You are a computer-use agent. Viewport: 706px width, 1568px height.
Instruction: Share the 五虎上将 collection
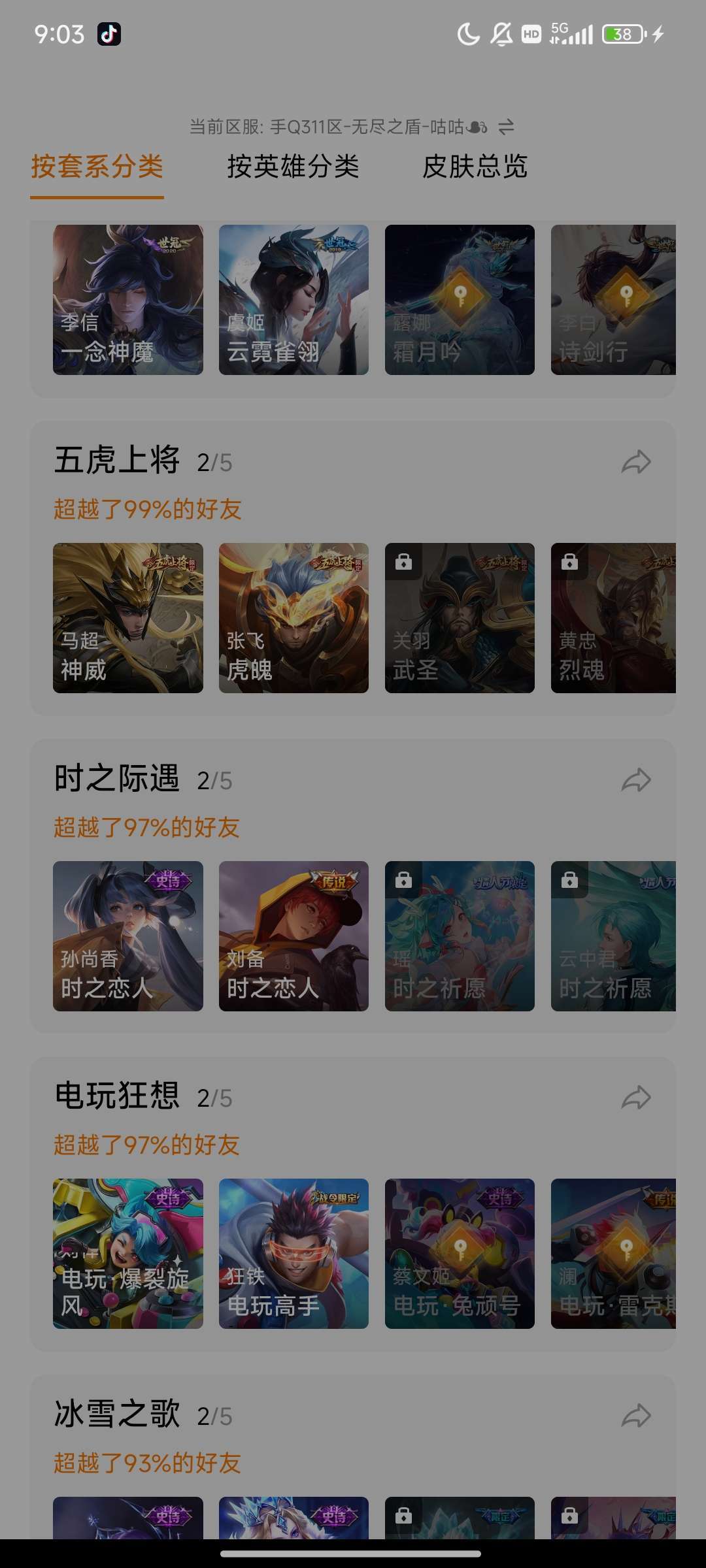click(636, 463)
